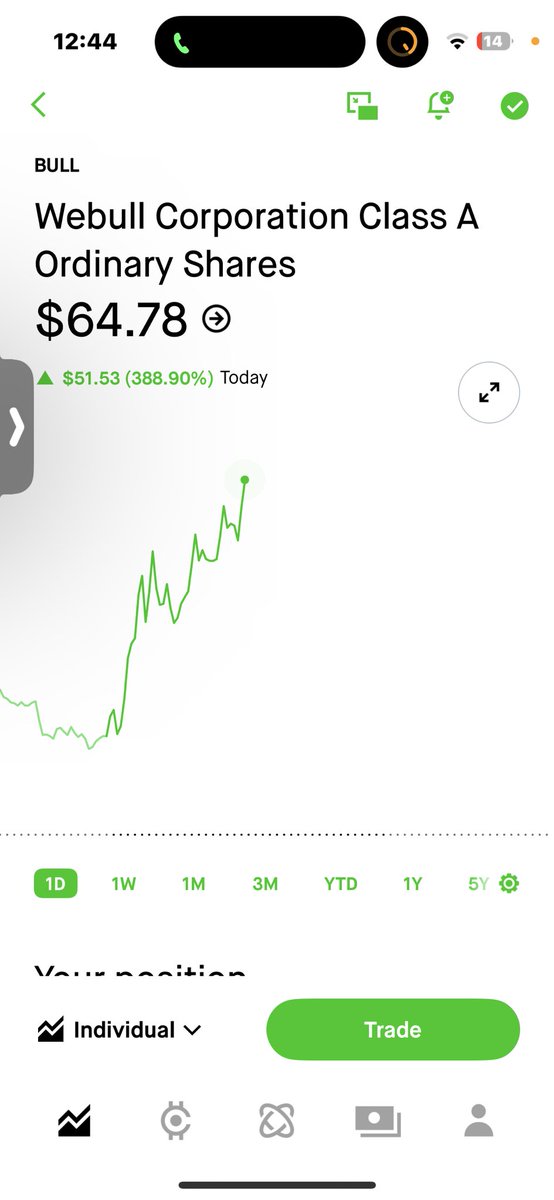Expand the chart to full screen

point(489,393)
